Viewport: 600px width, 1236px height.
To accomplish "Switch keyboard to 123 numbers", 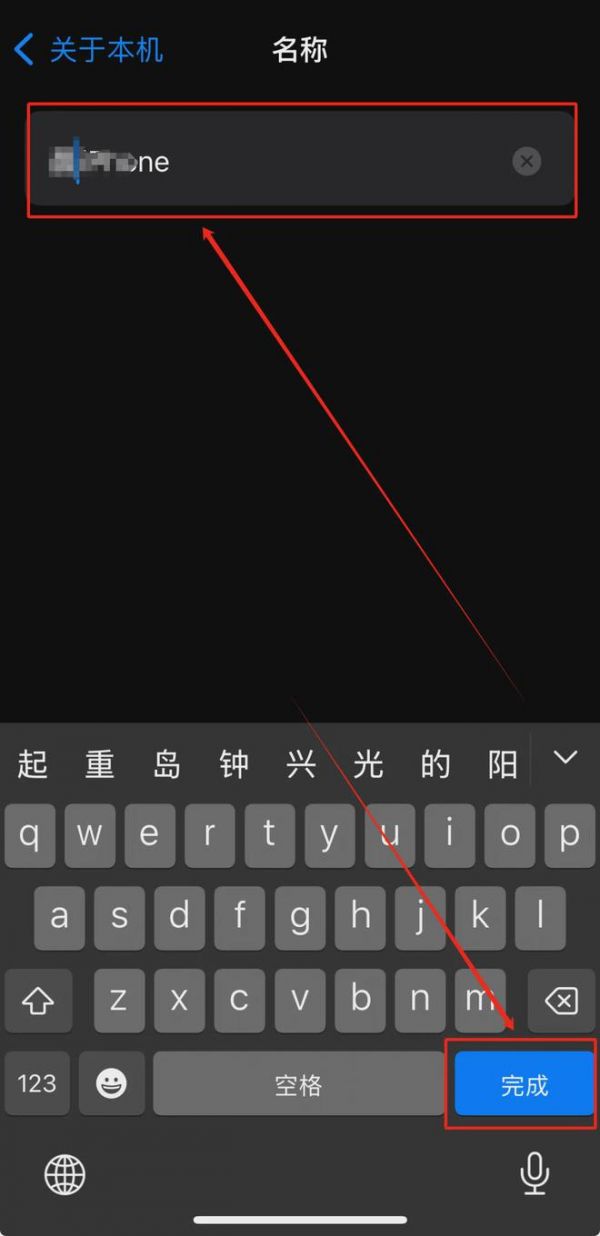I will coord(37,1083).
